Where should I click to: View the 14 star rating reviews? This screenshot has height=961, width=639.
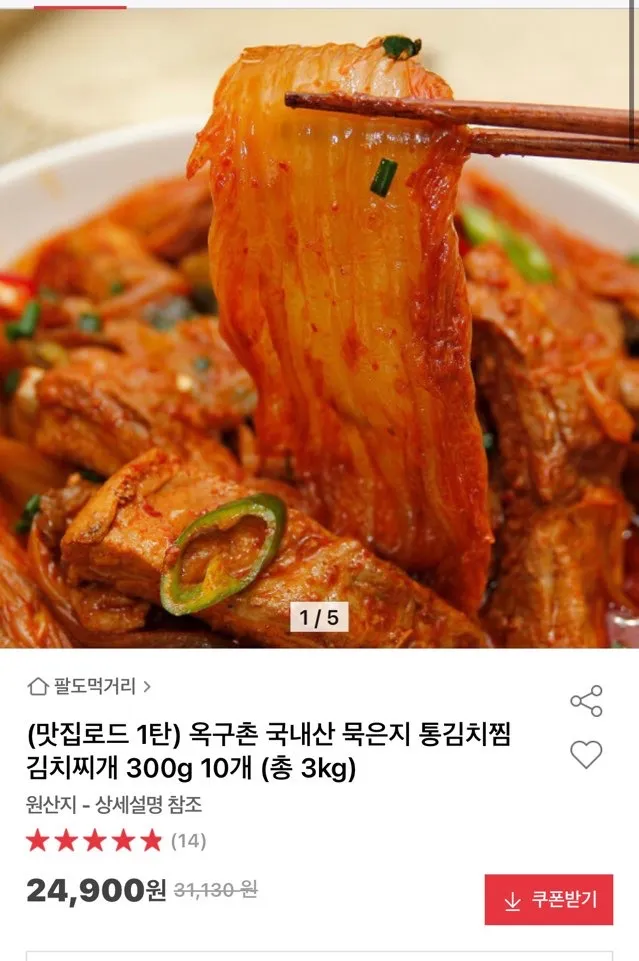point(116,841)
